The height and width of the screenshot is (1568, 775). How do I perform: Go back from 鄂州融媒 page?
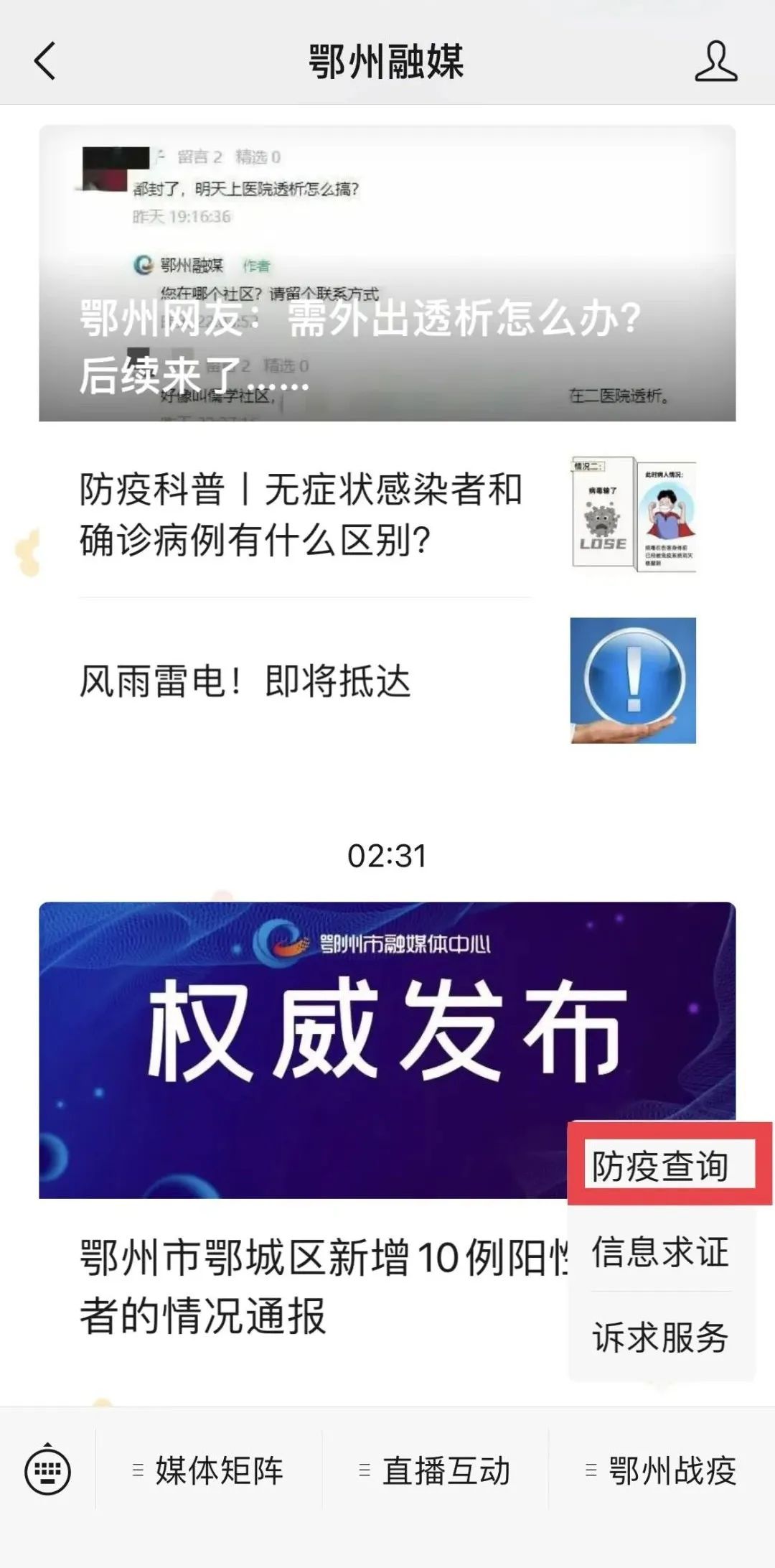point(45,61)
